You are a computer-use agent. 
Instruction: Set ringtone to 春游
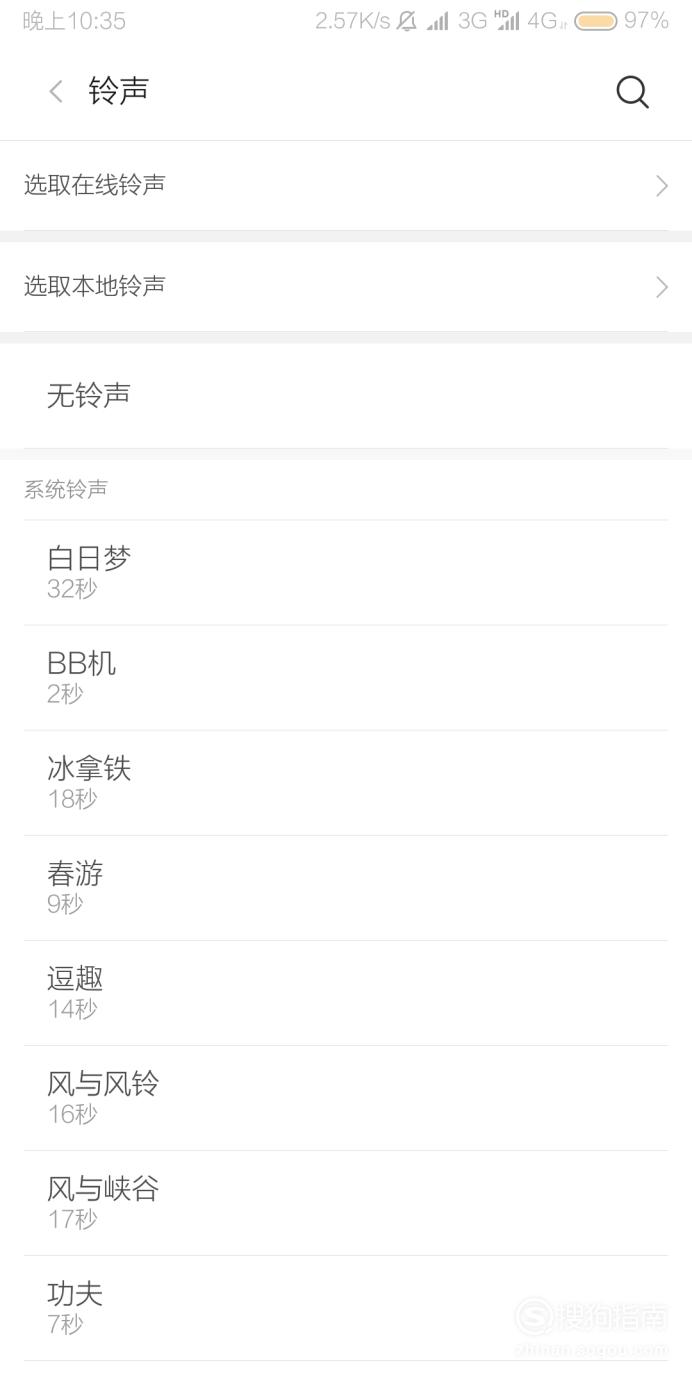346,888
